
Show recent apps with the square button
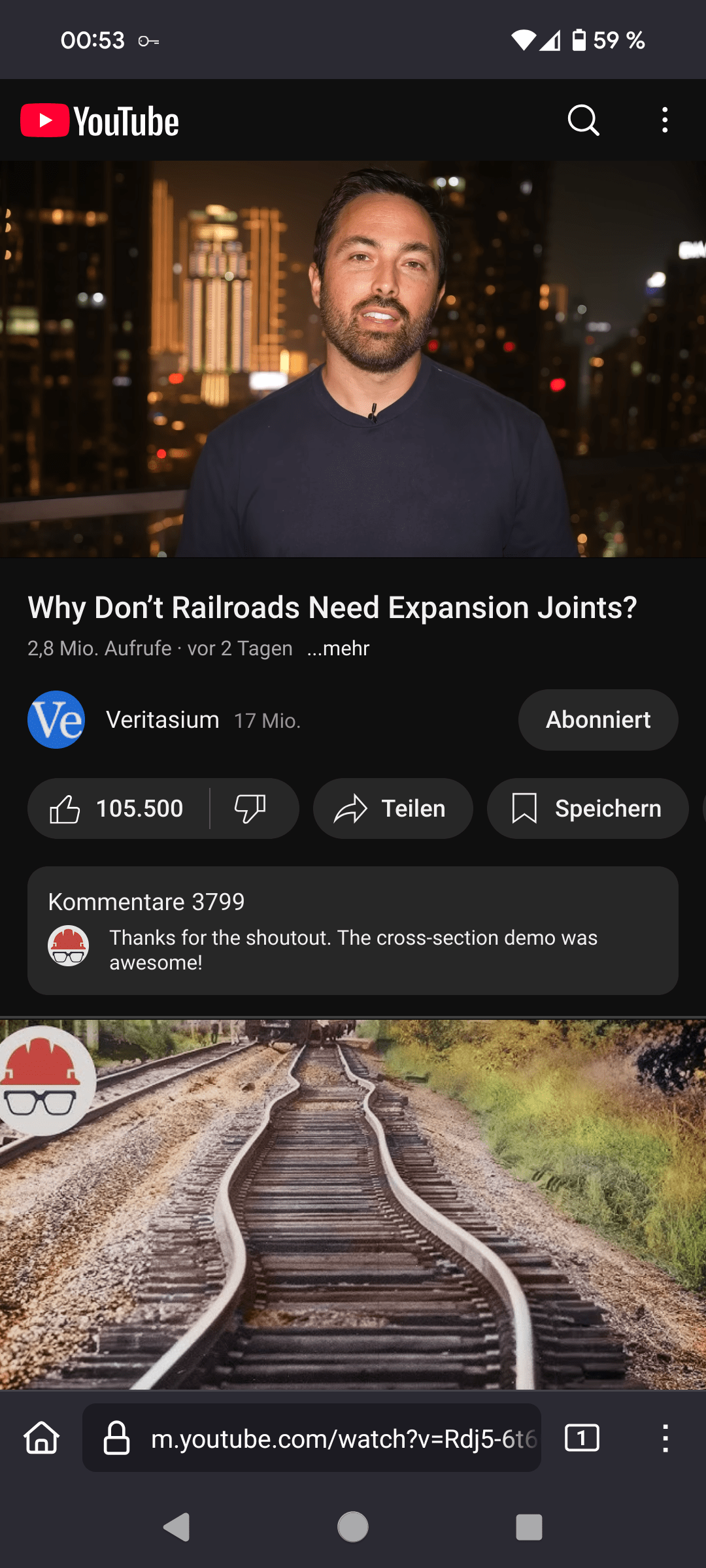pyautogui.click(x=529, y=1527)
